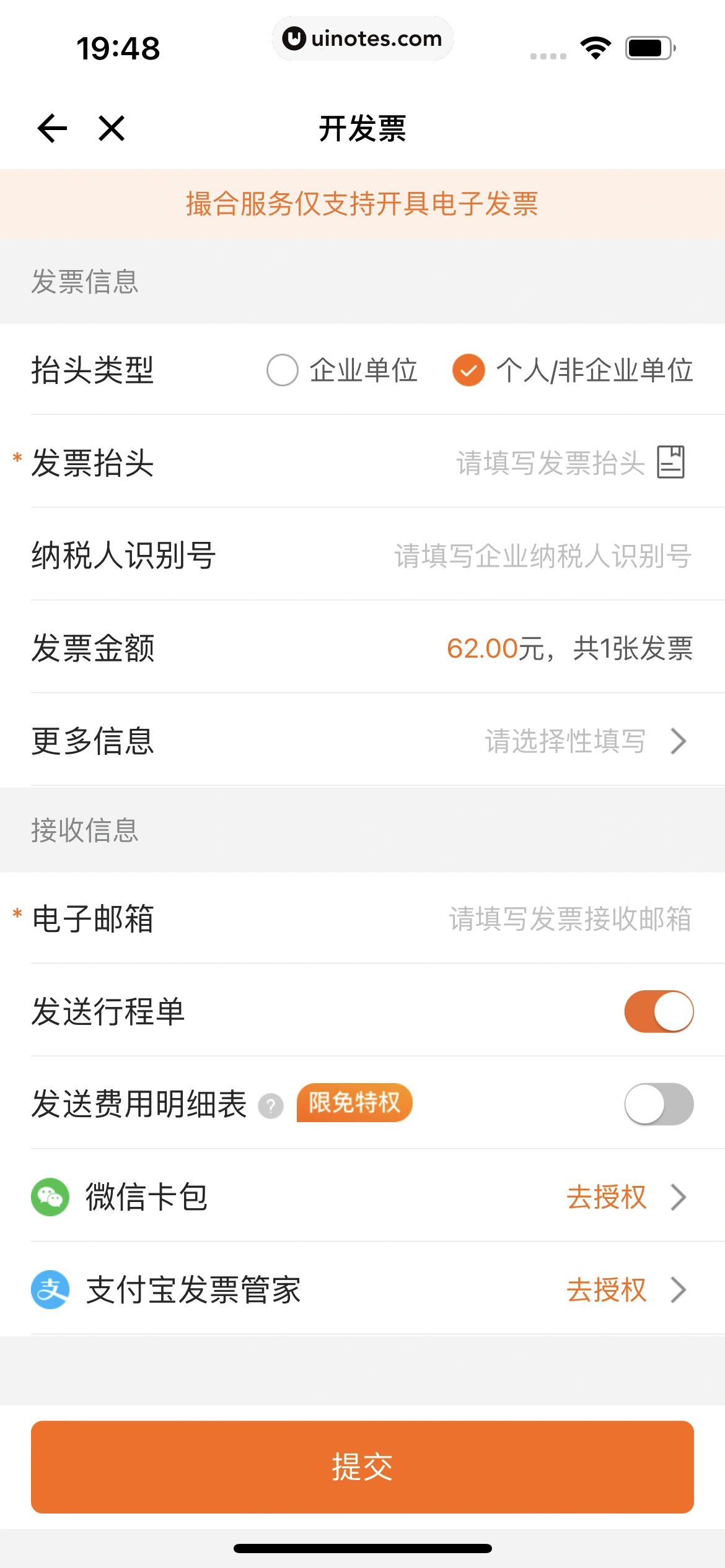Open 微信卡包 details with the chevron

(680, 1196)
